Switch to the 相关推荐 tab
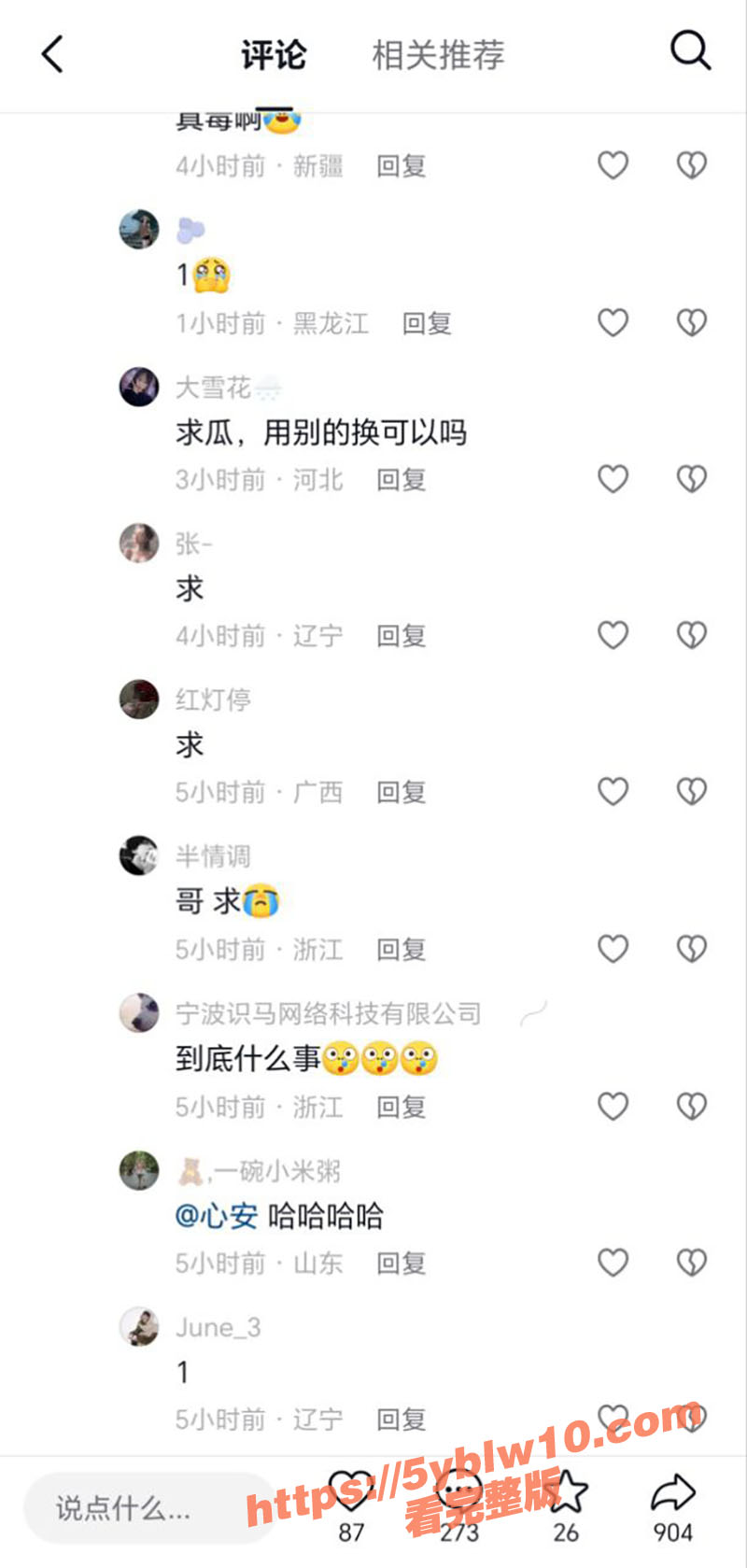The width and height of the screenshot is (747, 1568). (437, 54)
